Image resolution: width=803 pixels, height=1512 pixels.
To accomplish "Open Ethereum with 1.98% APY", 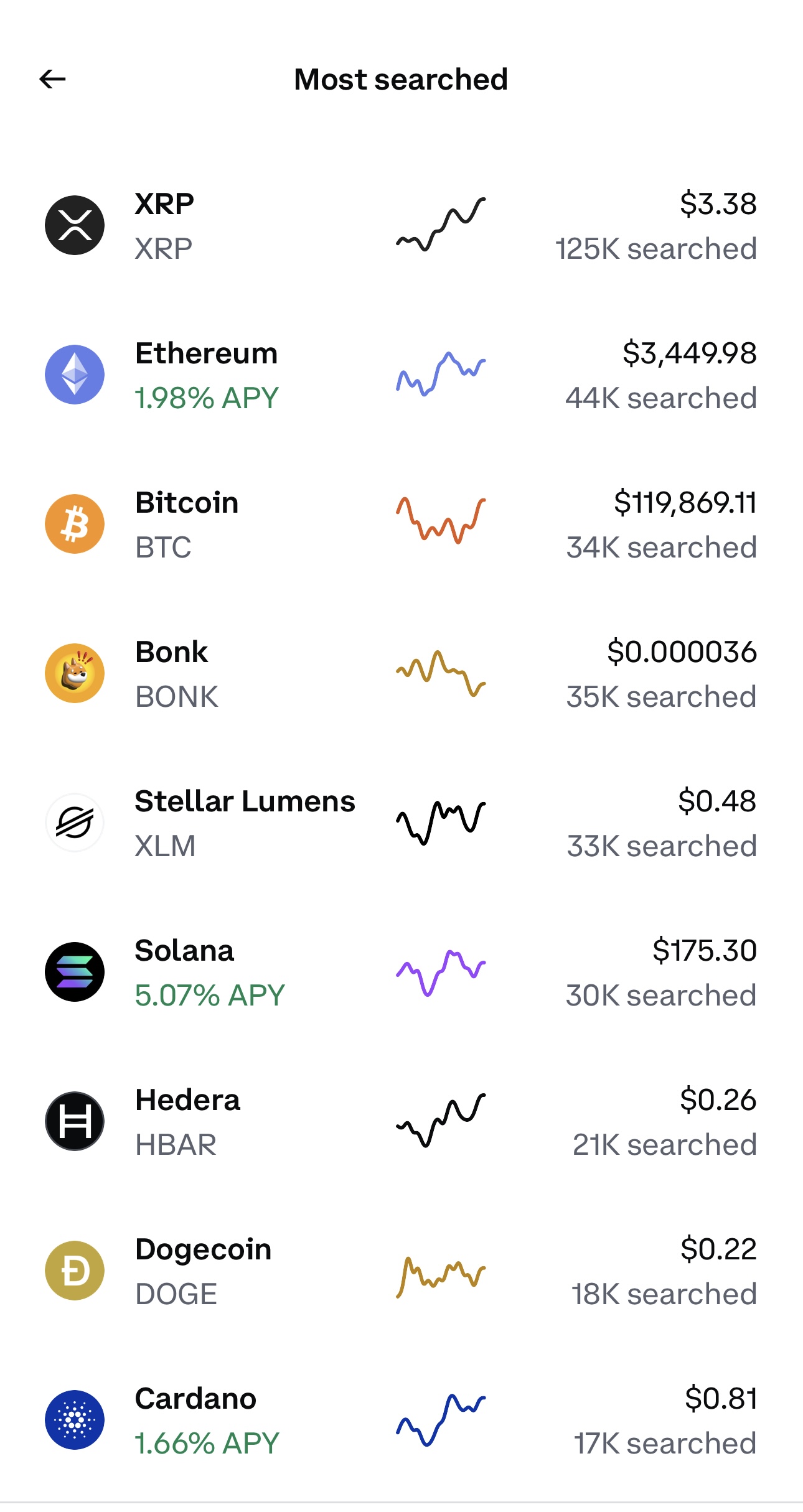I will 401,375.
